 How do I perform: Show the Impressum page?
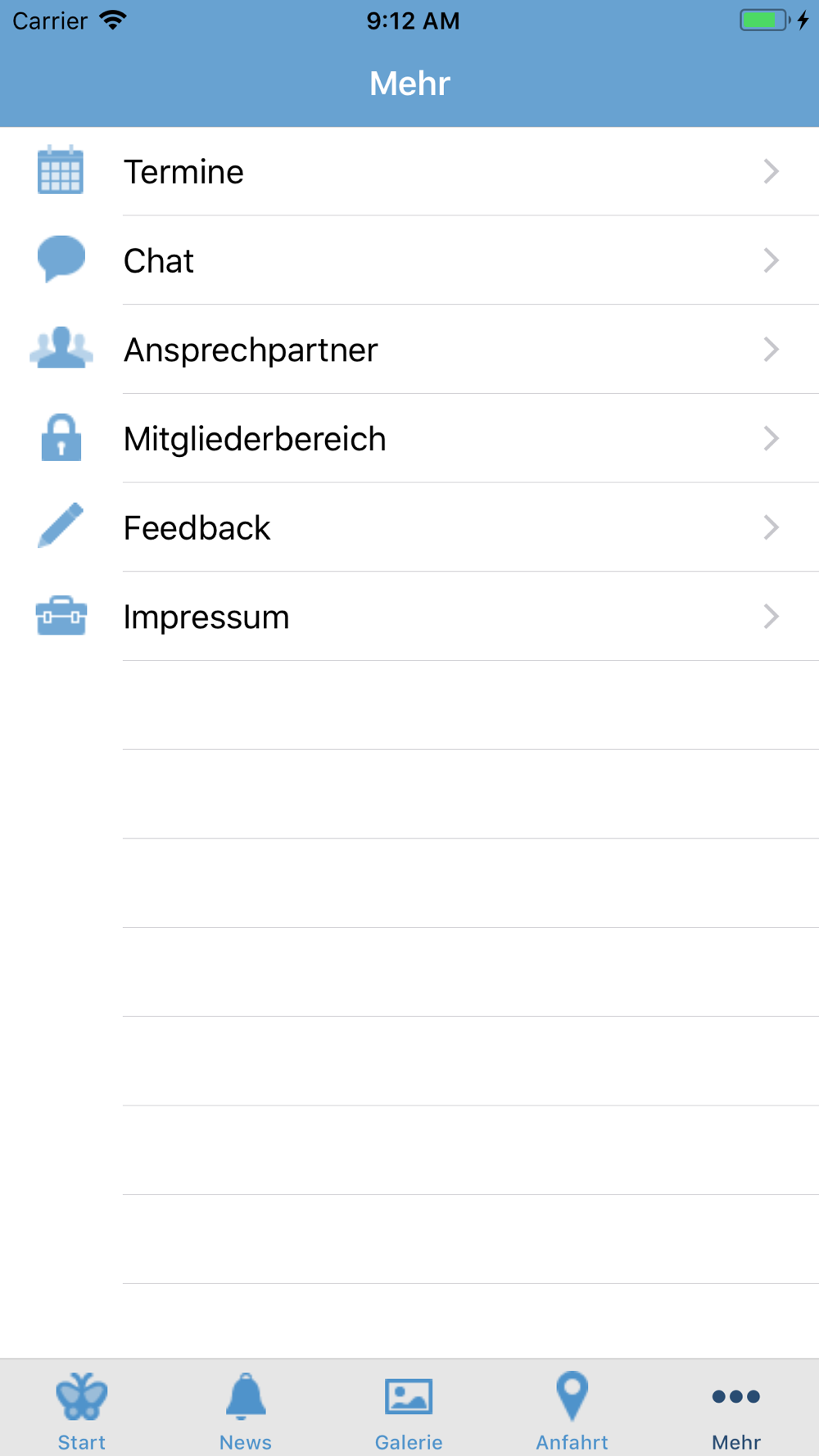tap(409, 617)
